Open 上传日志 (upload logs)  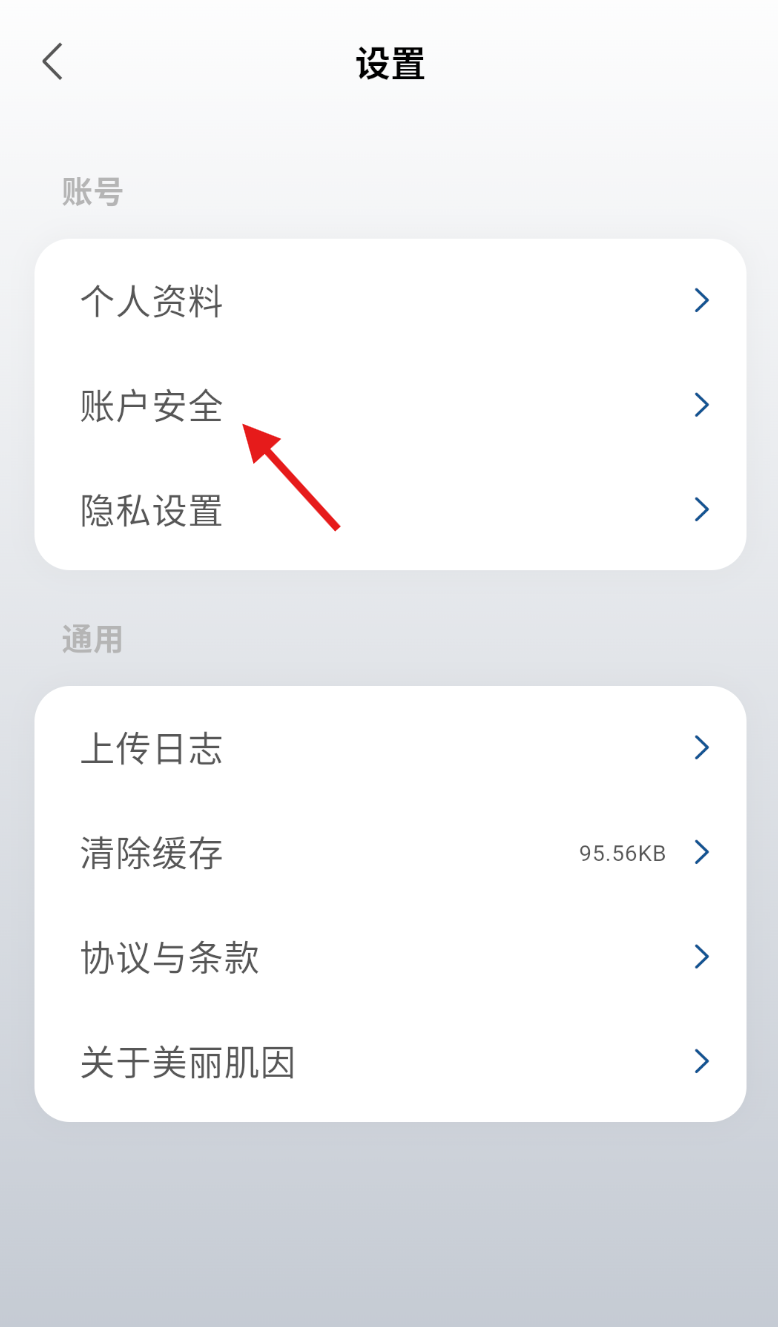point(390,748)
